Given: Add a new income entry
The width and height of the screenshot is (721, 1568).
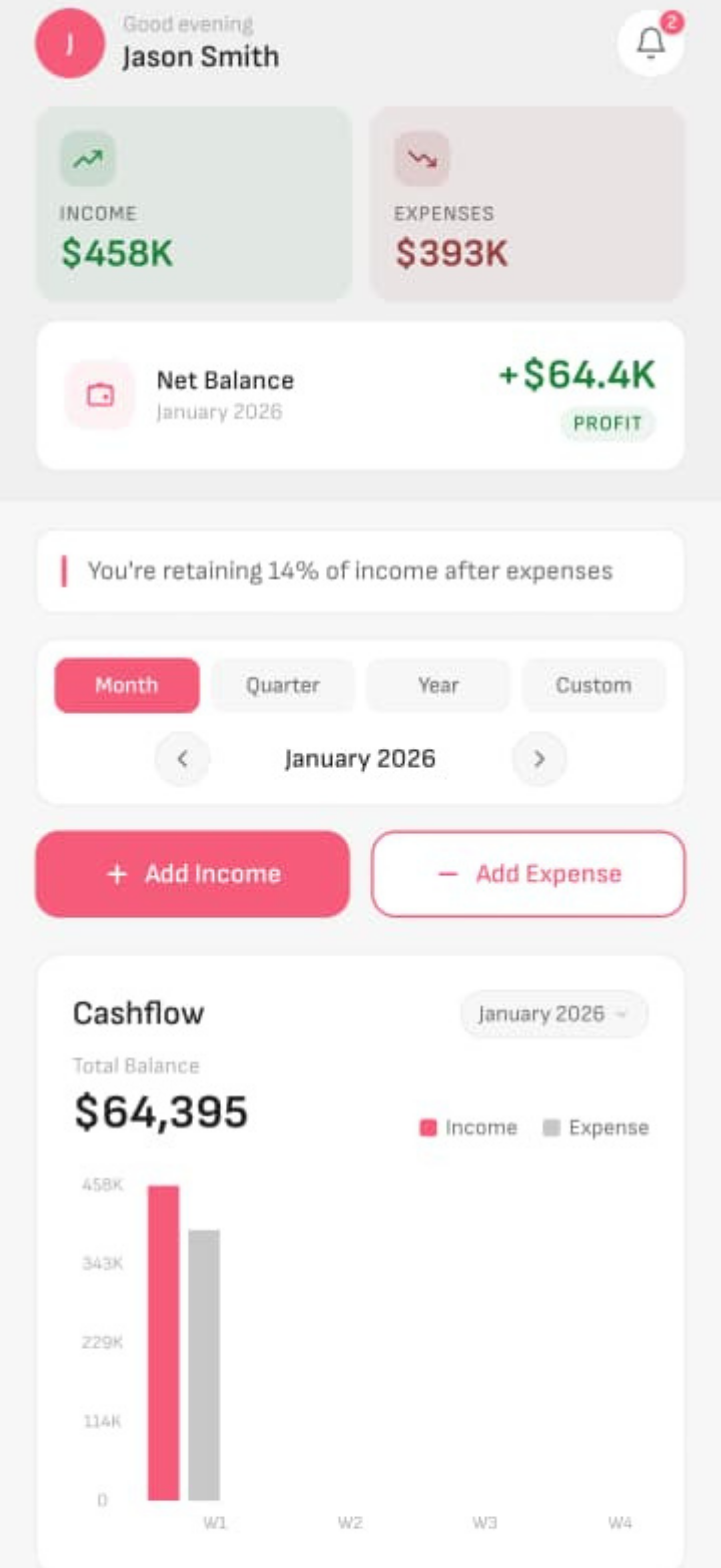Looking at the screenshot, I should point(192,874).
